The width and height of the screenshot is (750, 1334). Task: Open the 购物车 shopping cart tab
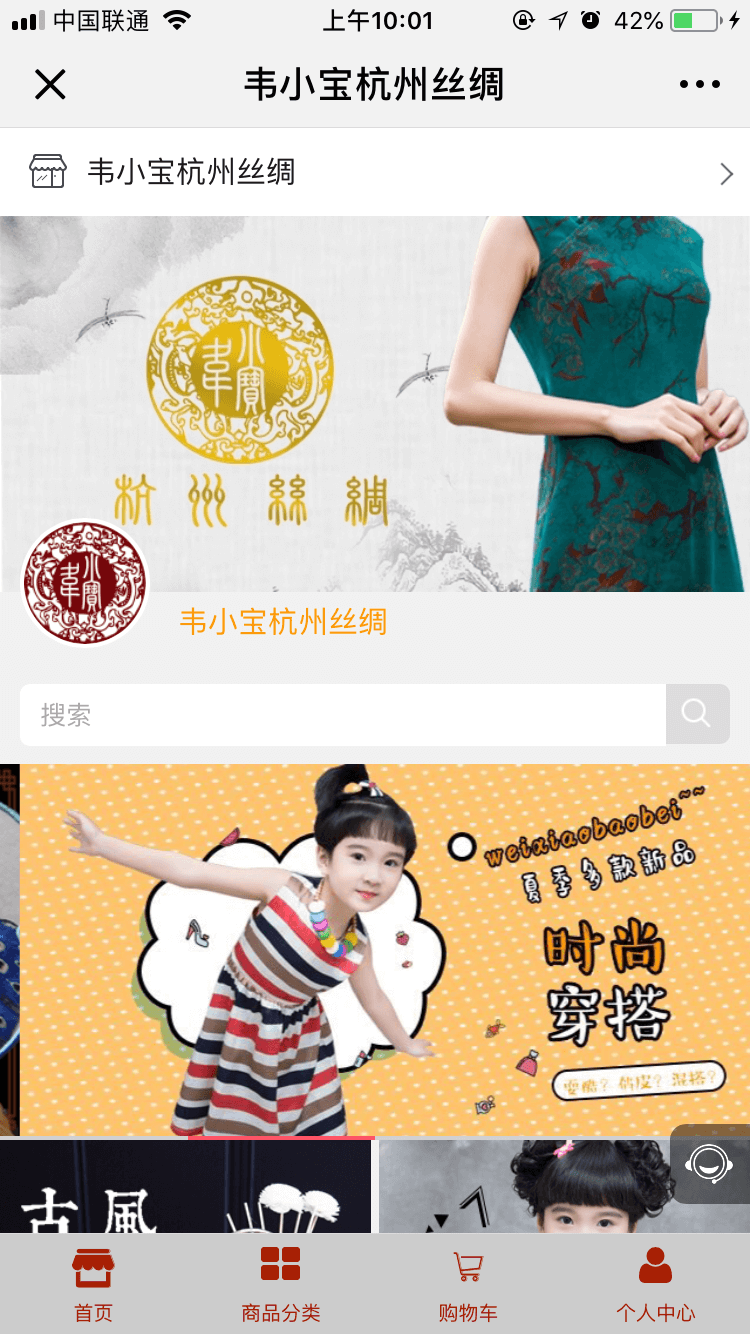468,1284
